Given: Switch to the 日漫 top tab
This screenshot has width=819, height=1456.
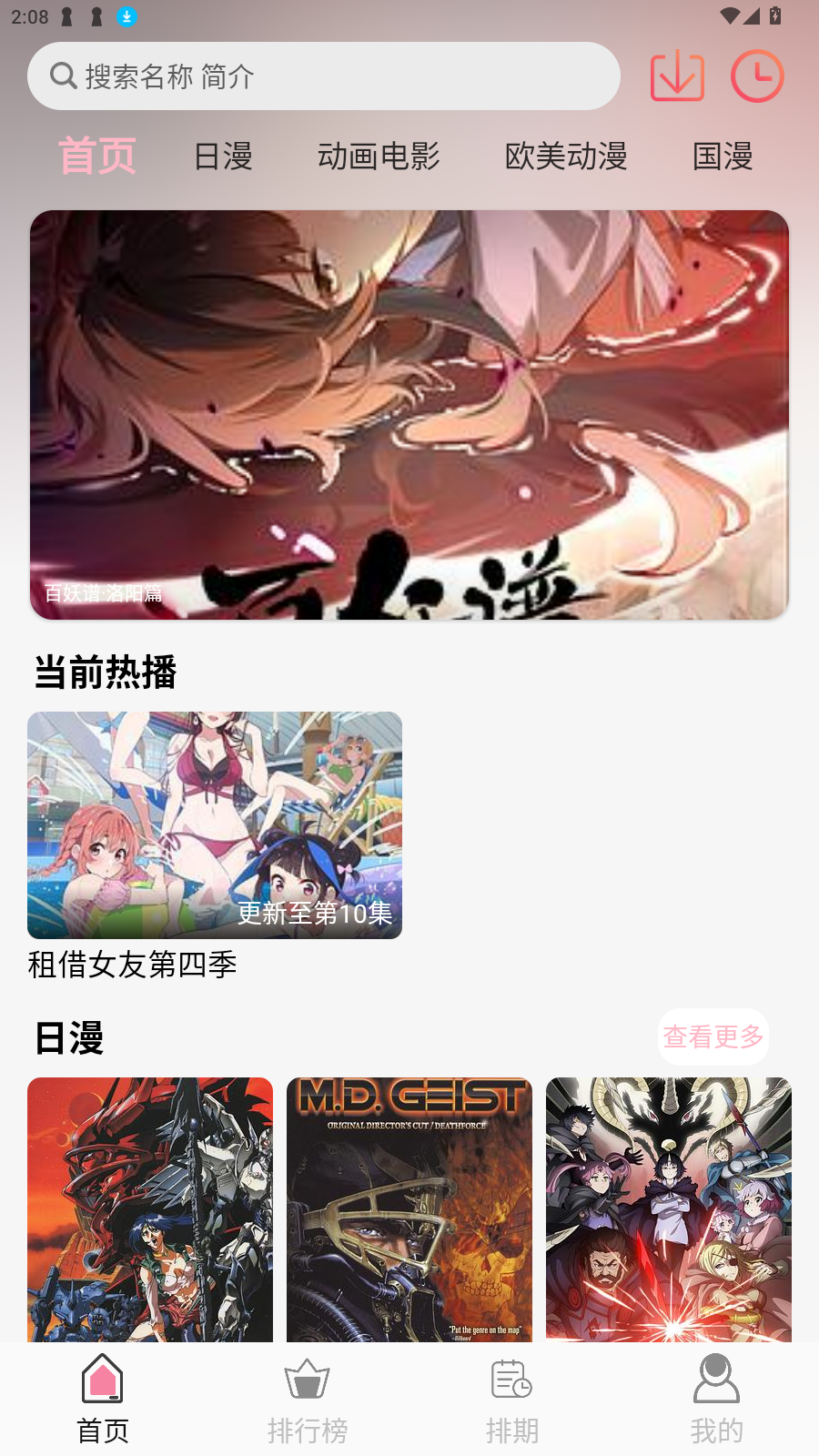Looking at the screenshot, I should tap(223, 157).
